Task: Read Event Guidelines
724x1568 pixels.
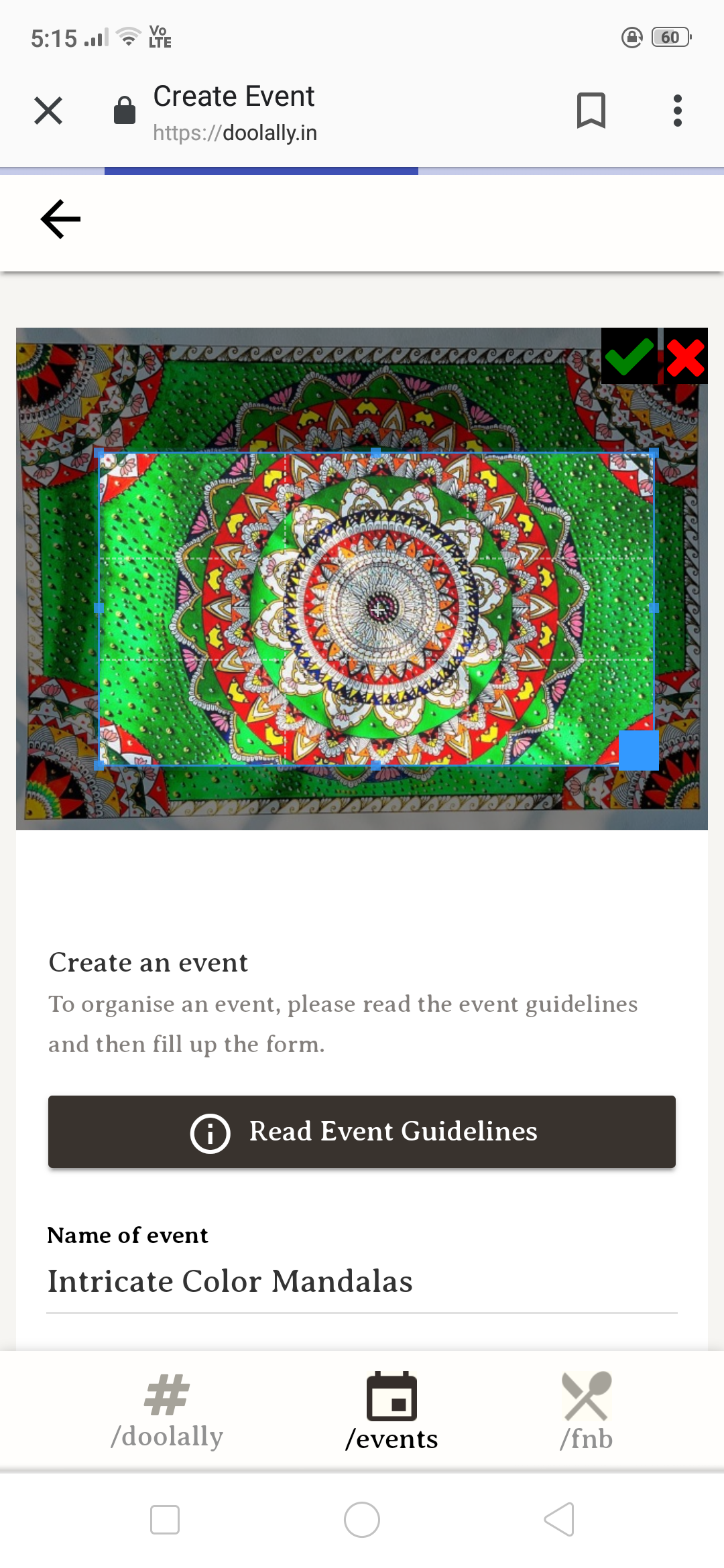Action: (x=362, y=1132)
